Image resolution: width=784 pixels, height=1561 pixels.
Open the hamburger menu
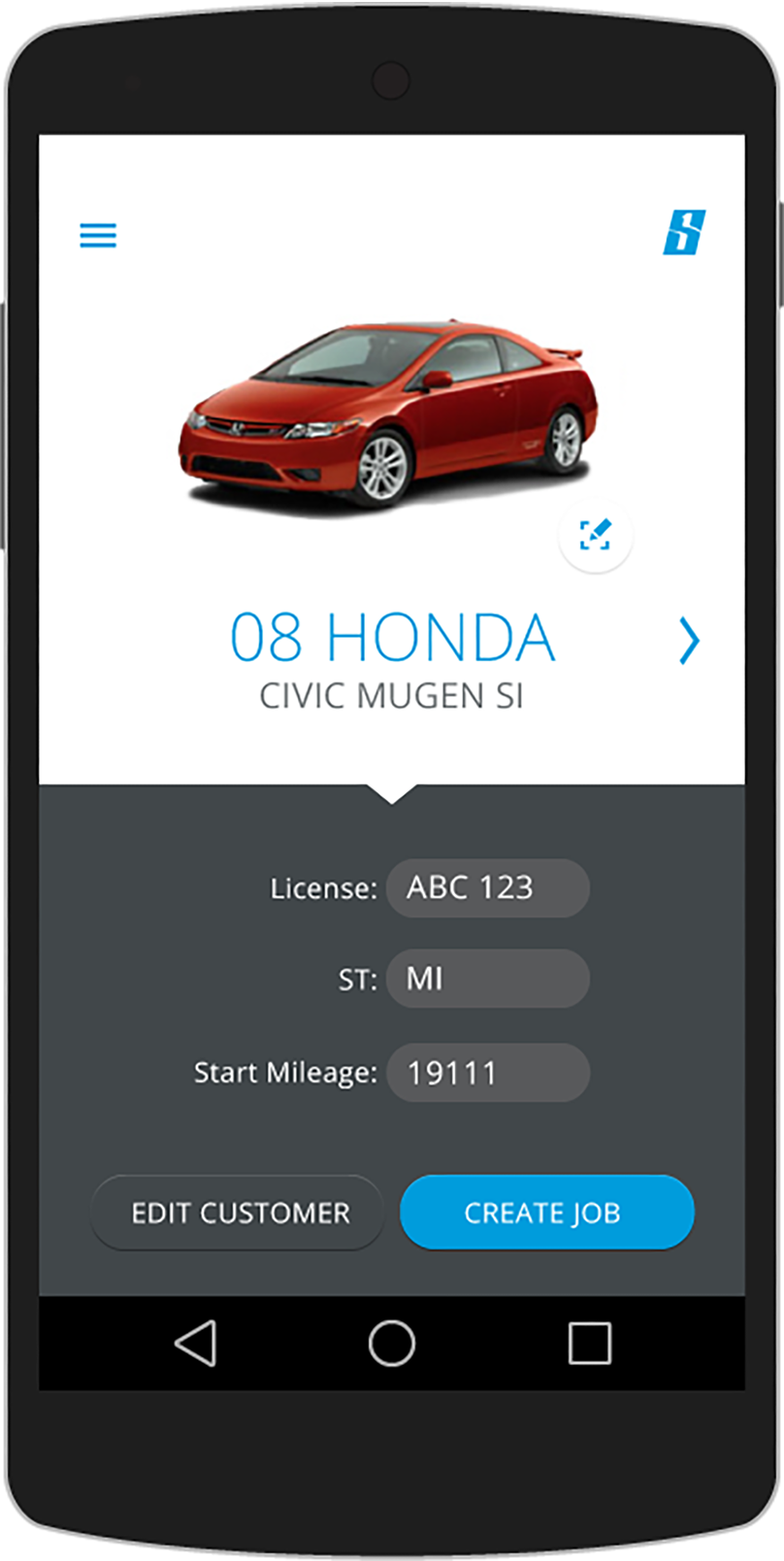click(98, 235)
